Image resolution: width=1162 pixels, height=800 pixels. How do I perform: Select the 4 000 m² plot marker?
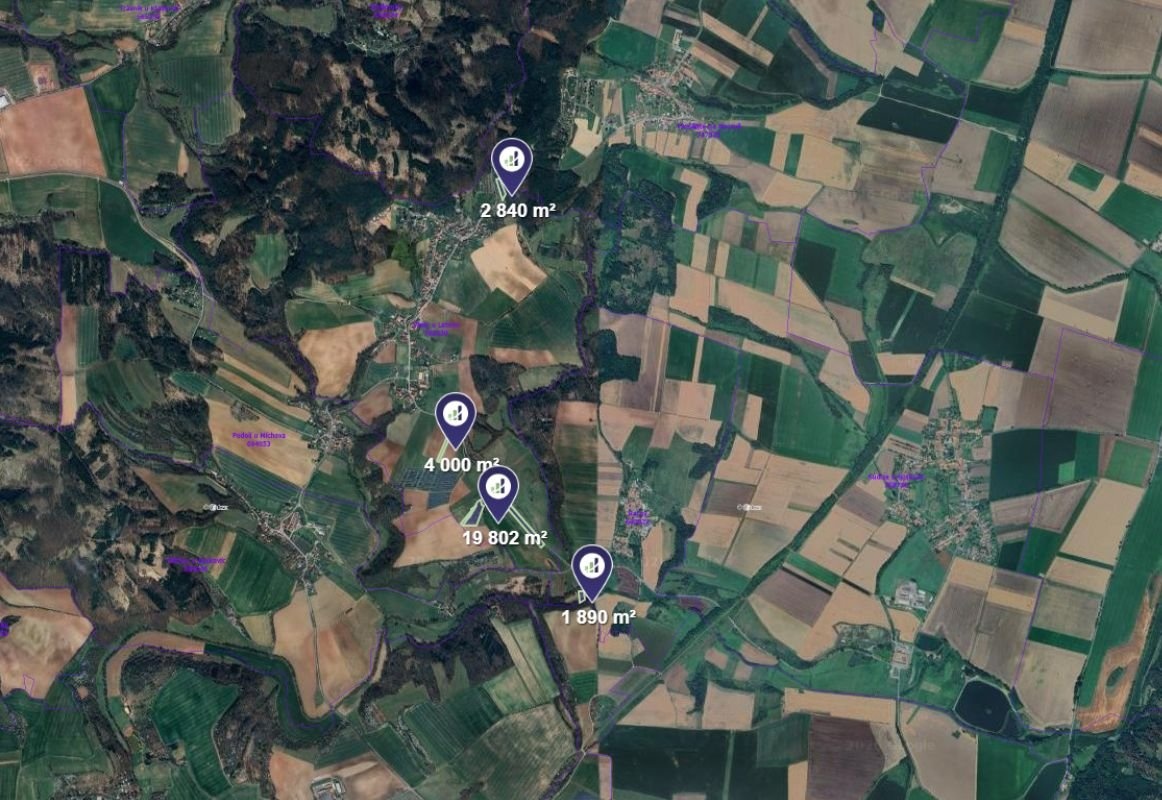(455, 415)
